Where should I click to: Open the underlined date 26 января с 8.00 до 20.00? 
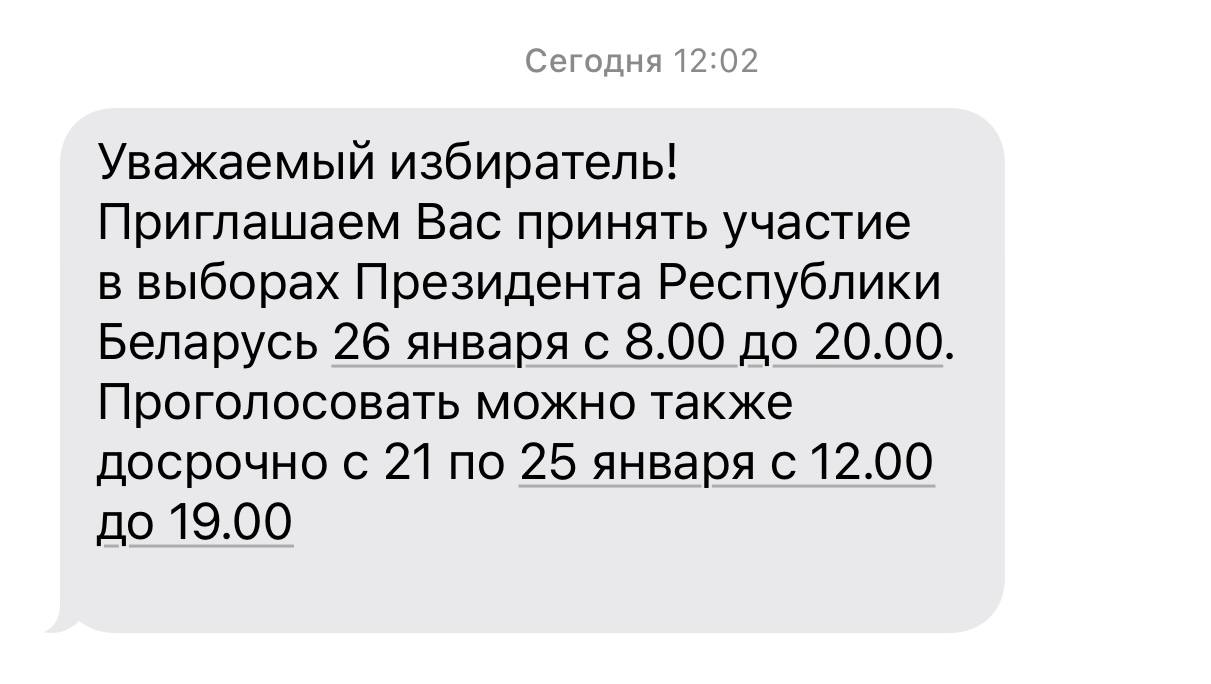pyautogui.click(x=636, y=343)
